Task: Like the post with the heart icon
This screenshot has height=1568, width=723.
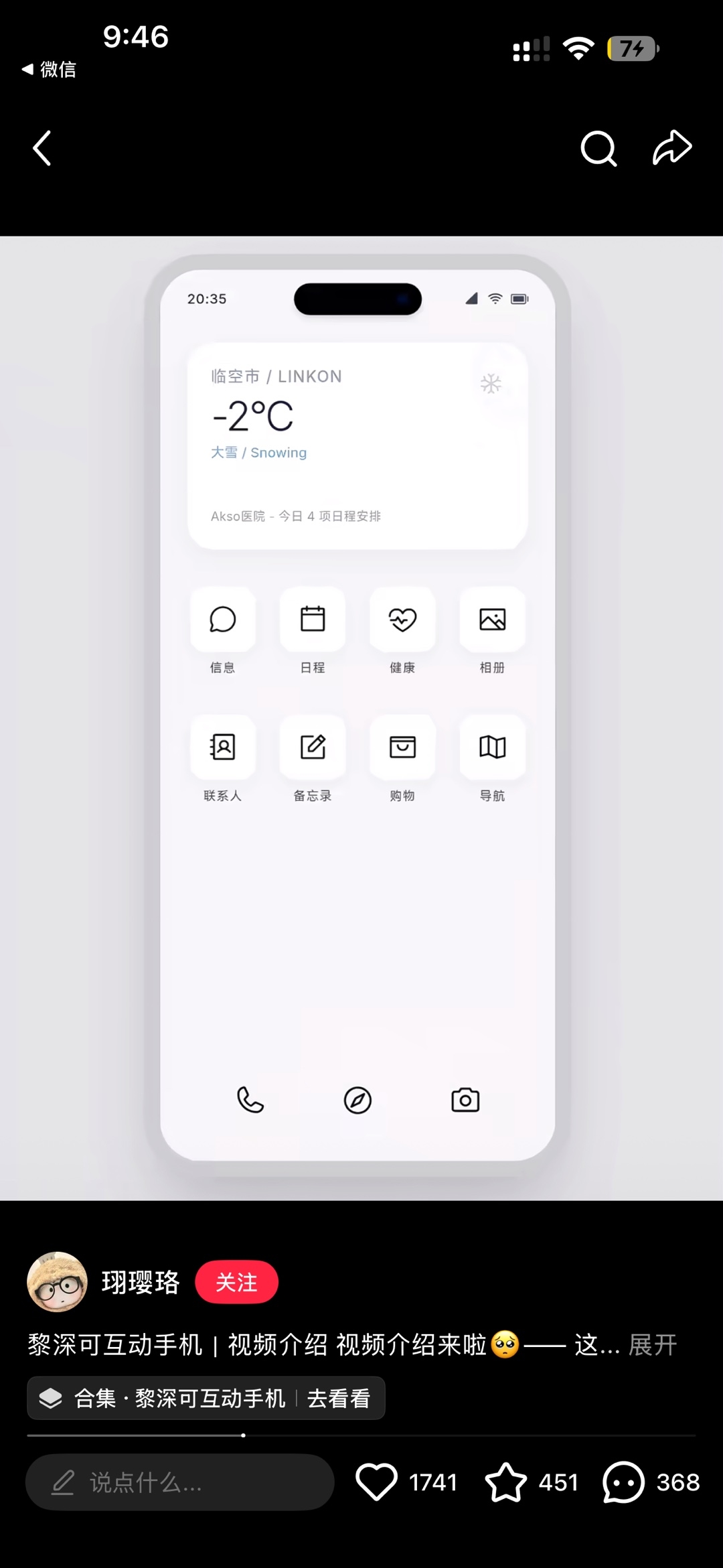Action: pyautogui.click(x=376, y=1482)
